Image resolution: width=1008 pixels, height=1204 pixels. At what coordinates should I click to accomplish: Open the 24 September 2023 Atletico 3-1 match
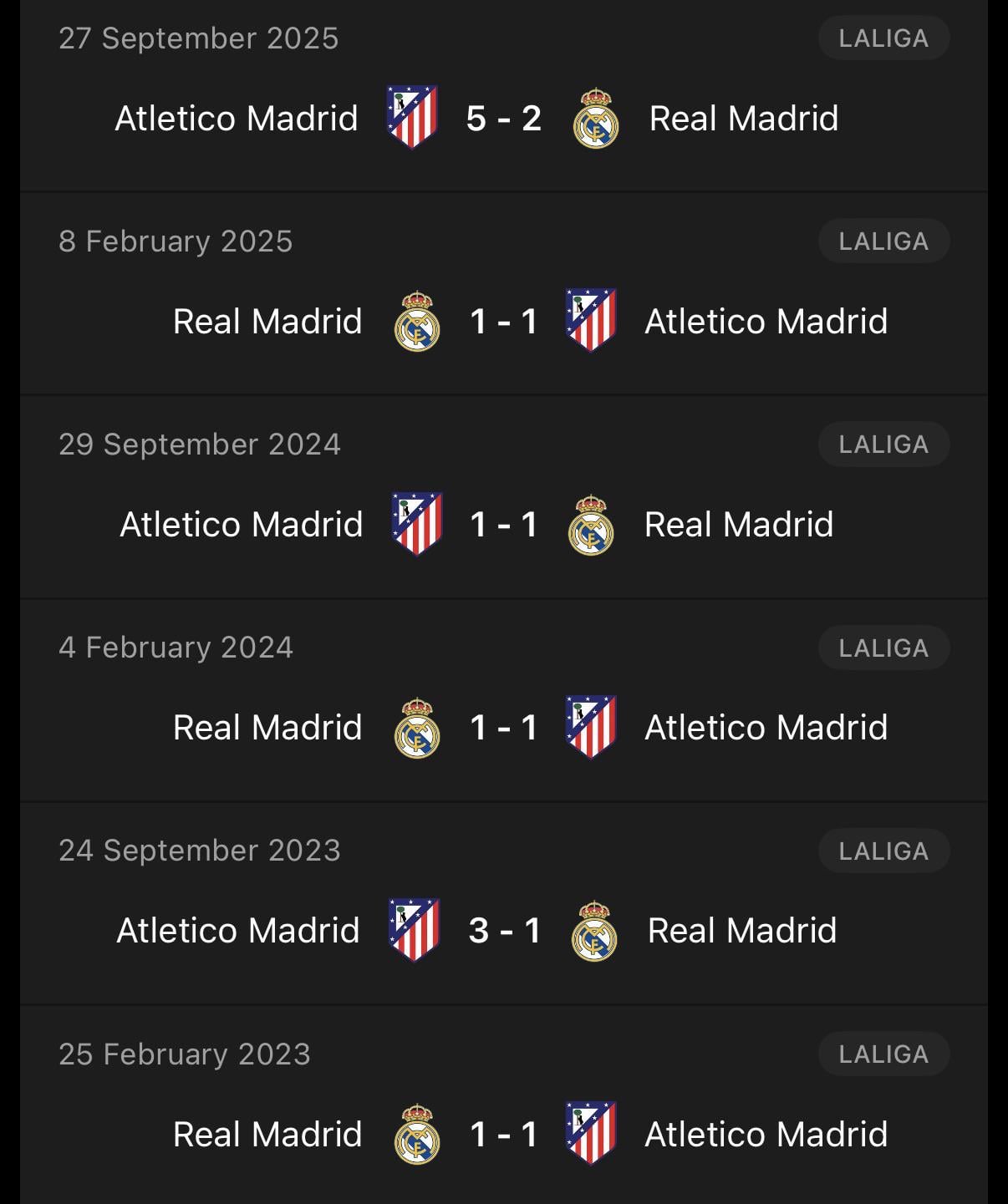click(x=503, y=931)
